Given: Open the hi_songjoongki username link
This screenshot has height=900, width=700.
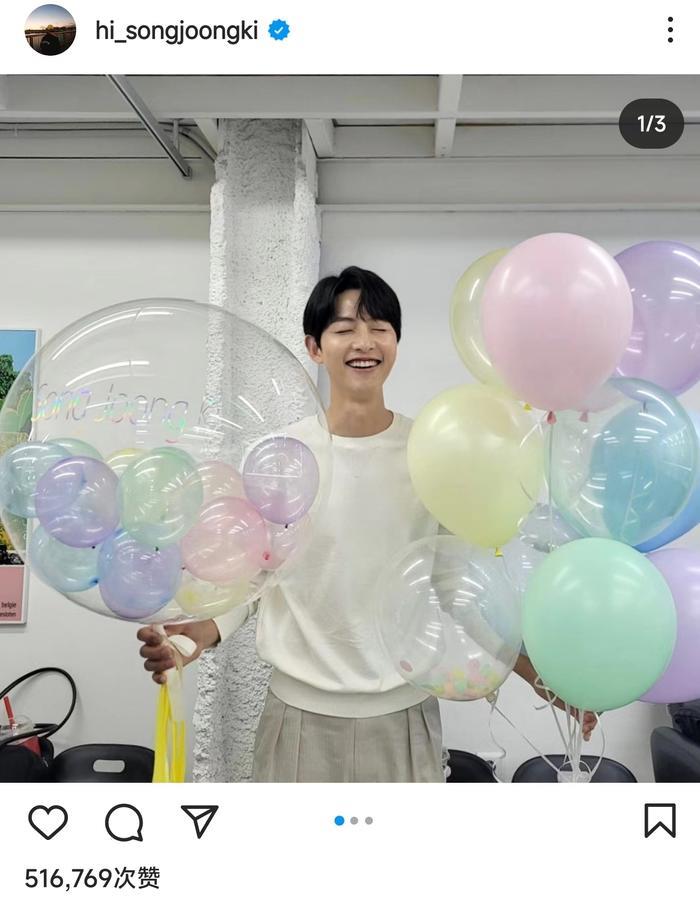Looking at the screenshot, I should (x=177, y=31).
